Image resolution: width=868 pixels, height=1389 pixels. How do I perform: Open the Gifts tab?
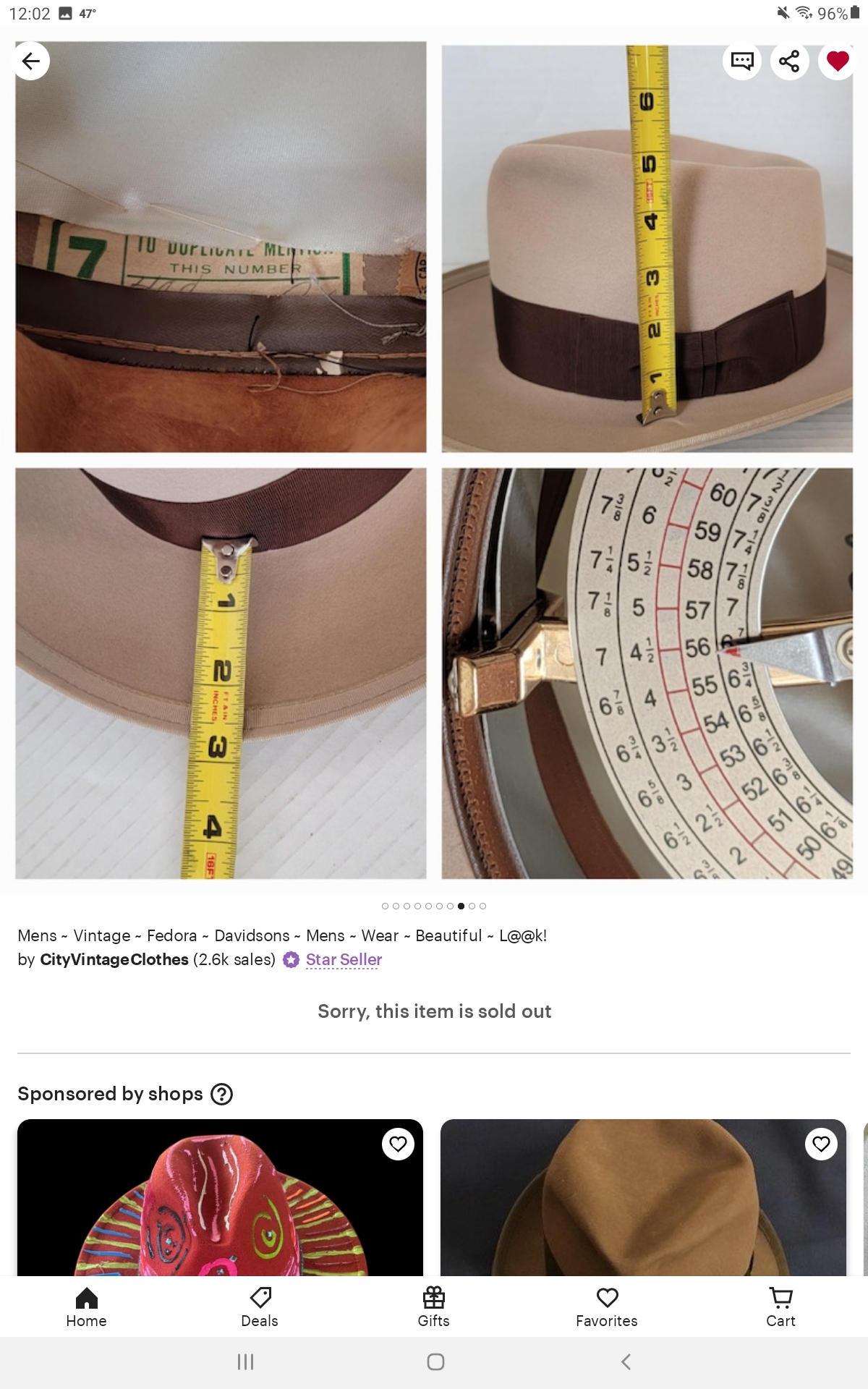434,1307
